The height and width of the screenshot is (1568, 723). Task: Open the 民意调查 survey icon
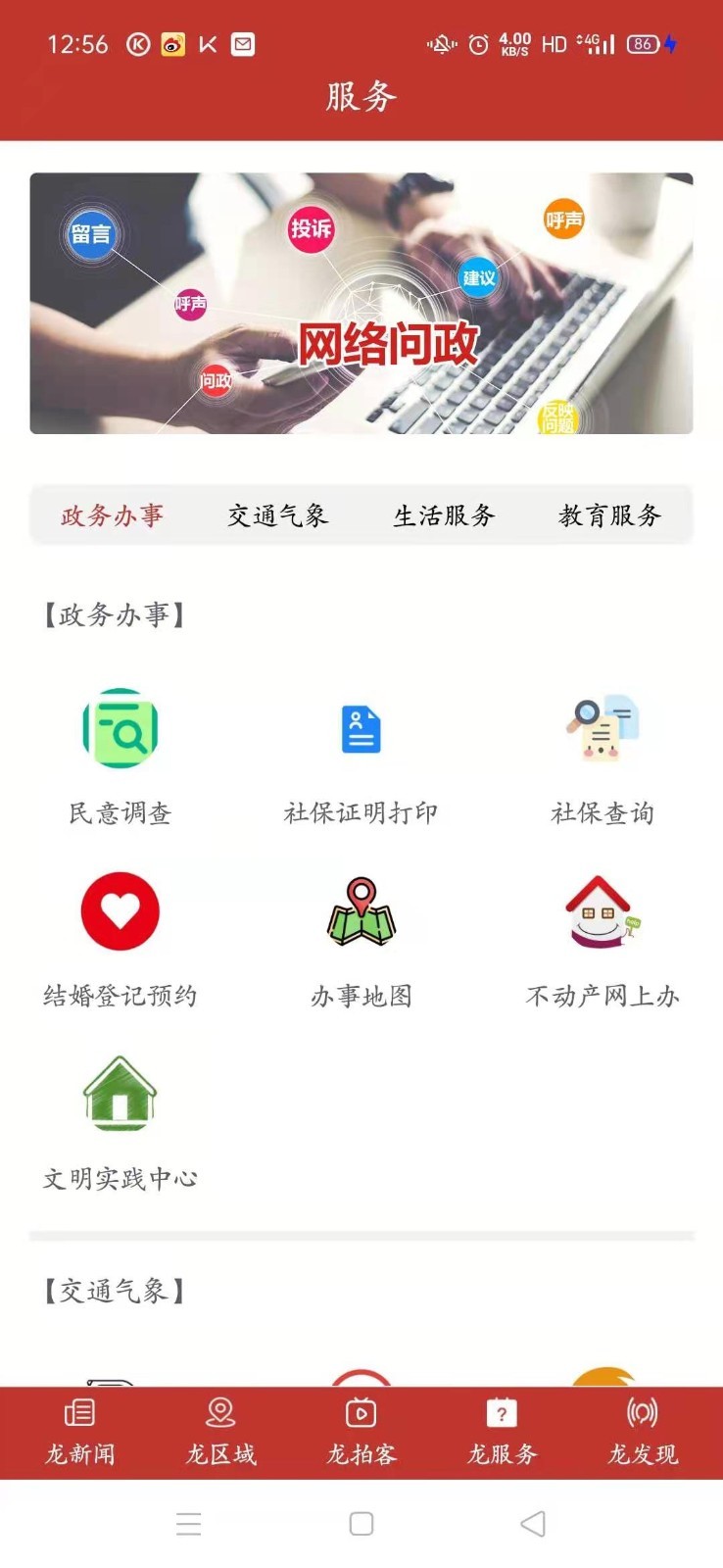pyautogui.click(x=120, y=728)
